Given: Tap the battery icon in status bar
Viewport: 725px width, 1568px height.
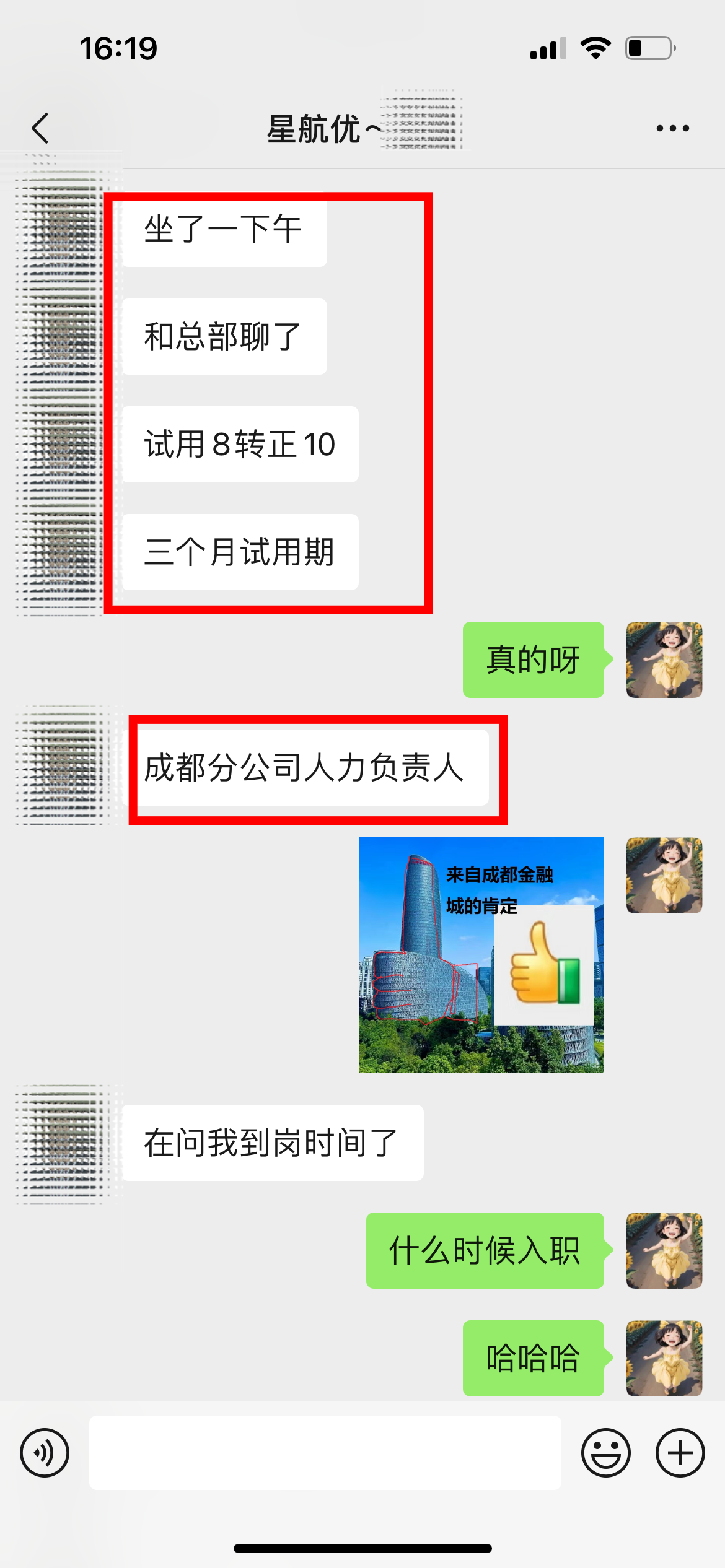Looking at the screenshot, I should [x=648, y=50].
